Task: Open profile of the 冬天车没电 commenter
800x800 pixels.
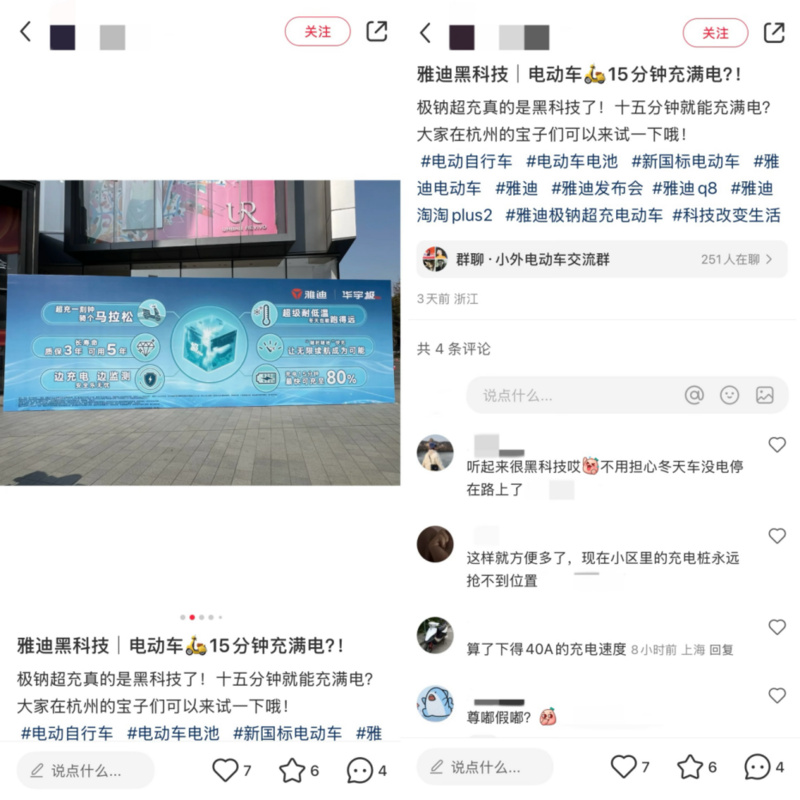Action: tap(435, 453)
